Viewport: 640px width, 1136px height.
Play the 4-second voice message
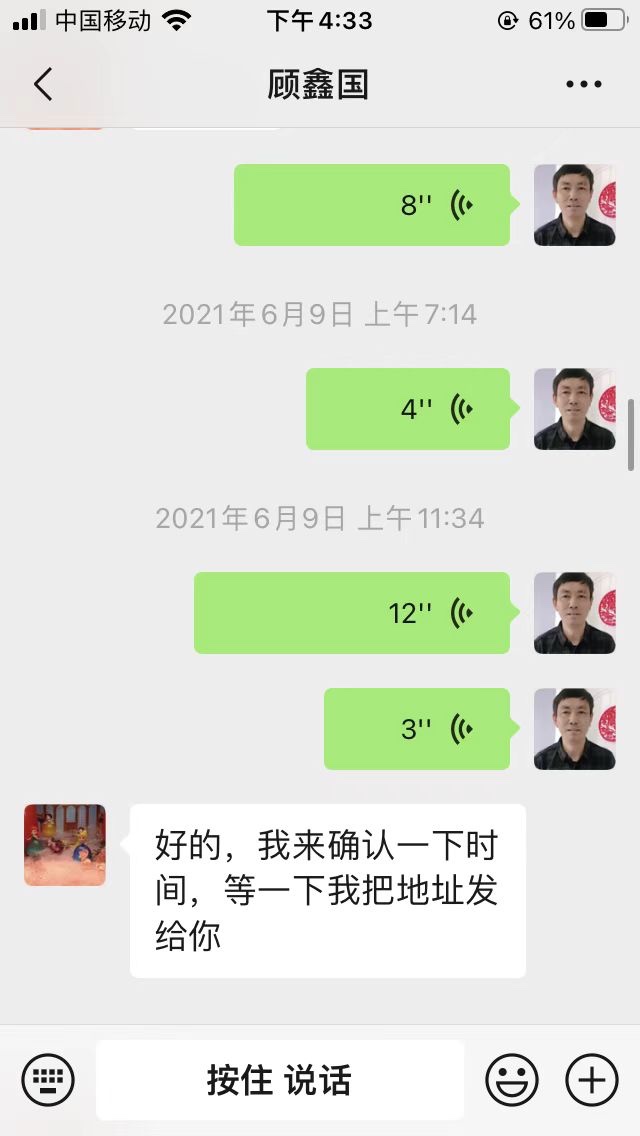(408, 409)
